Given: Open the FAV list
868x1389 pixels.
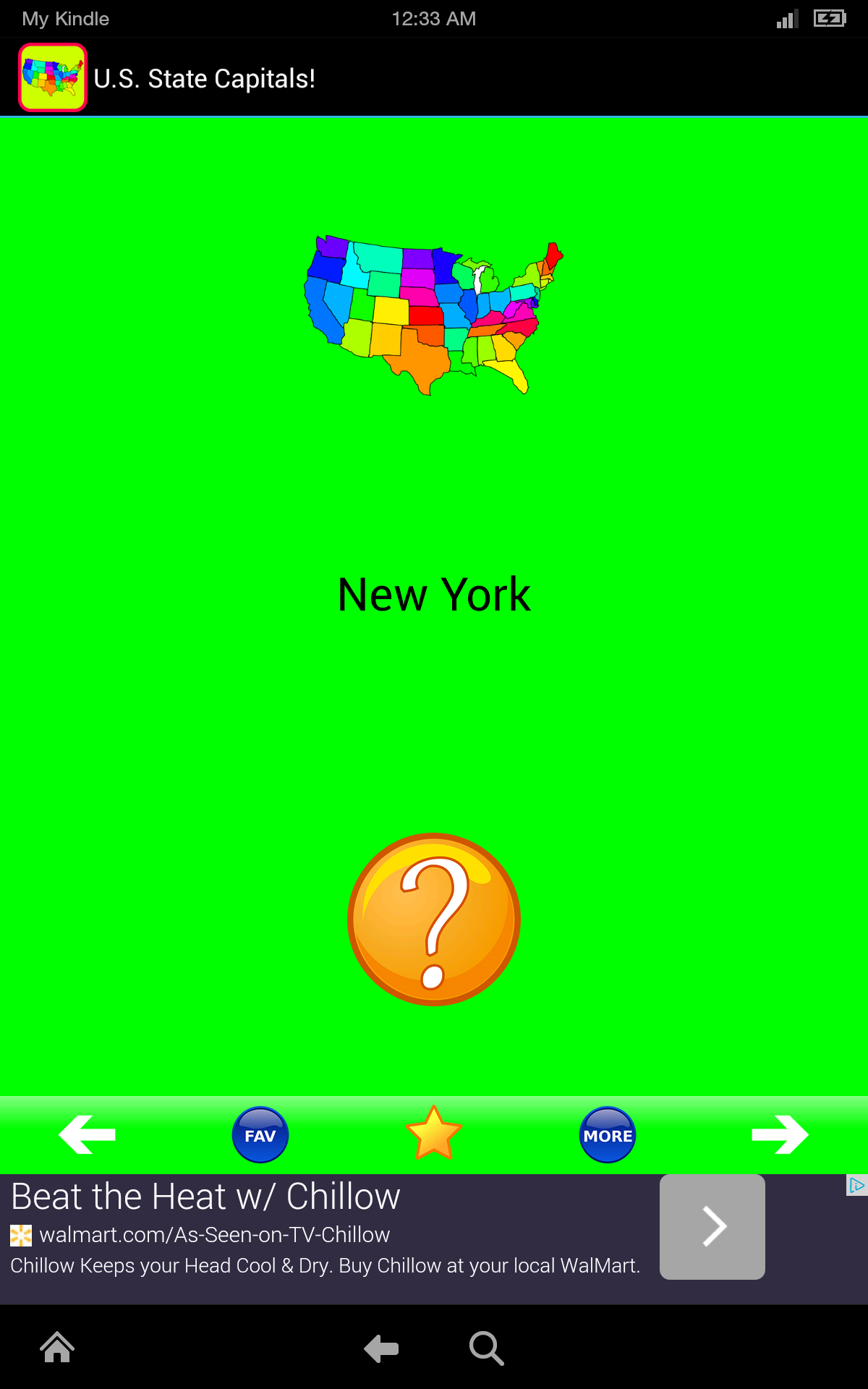Looking at the screenshot, I should pyautogui.click(x=260, y=1134).
